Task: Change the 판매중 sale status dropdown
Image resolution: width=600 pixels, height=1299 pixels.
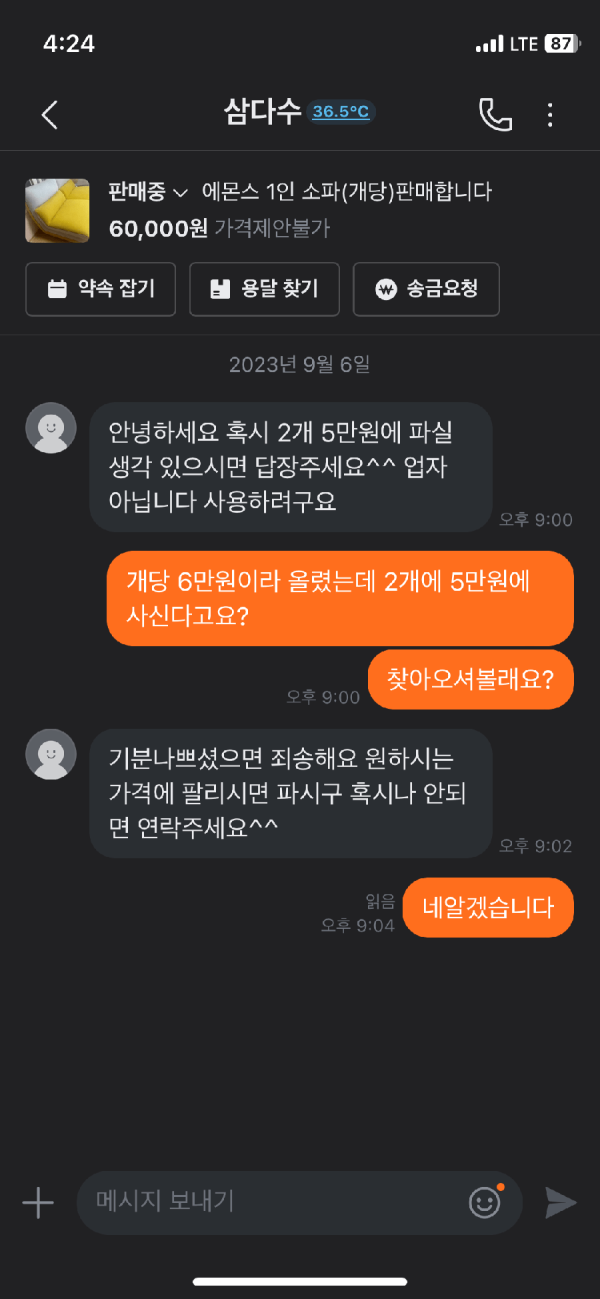Action: [148, 192]
